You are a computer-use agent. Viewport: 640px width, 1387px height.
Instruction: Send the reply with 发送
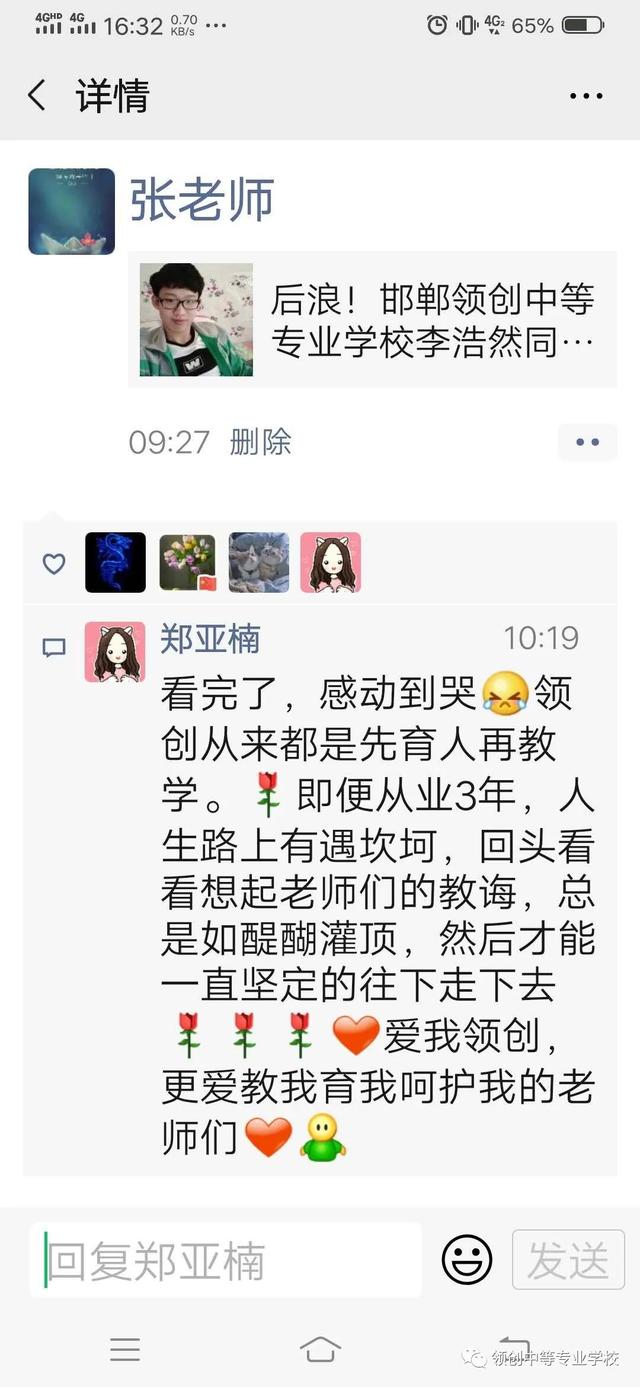(x=568, y=1260)
